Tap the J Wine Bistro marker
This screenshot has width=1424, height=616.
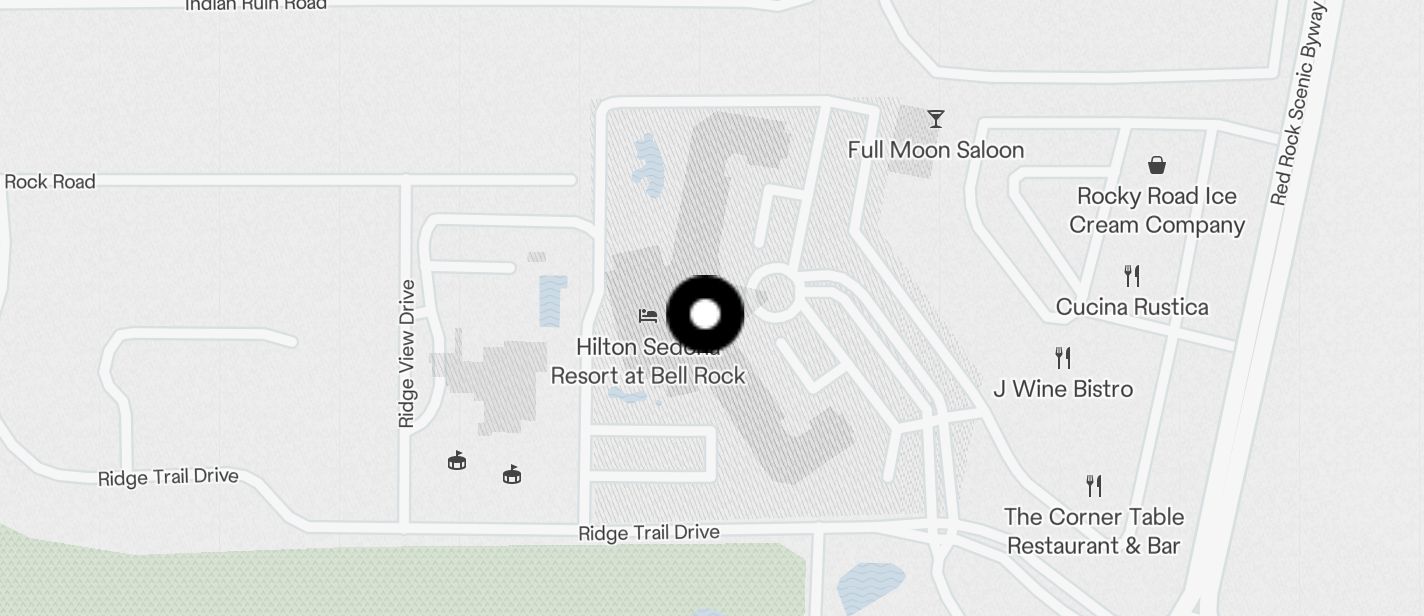click(1063, 358)
